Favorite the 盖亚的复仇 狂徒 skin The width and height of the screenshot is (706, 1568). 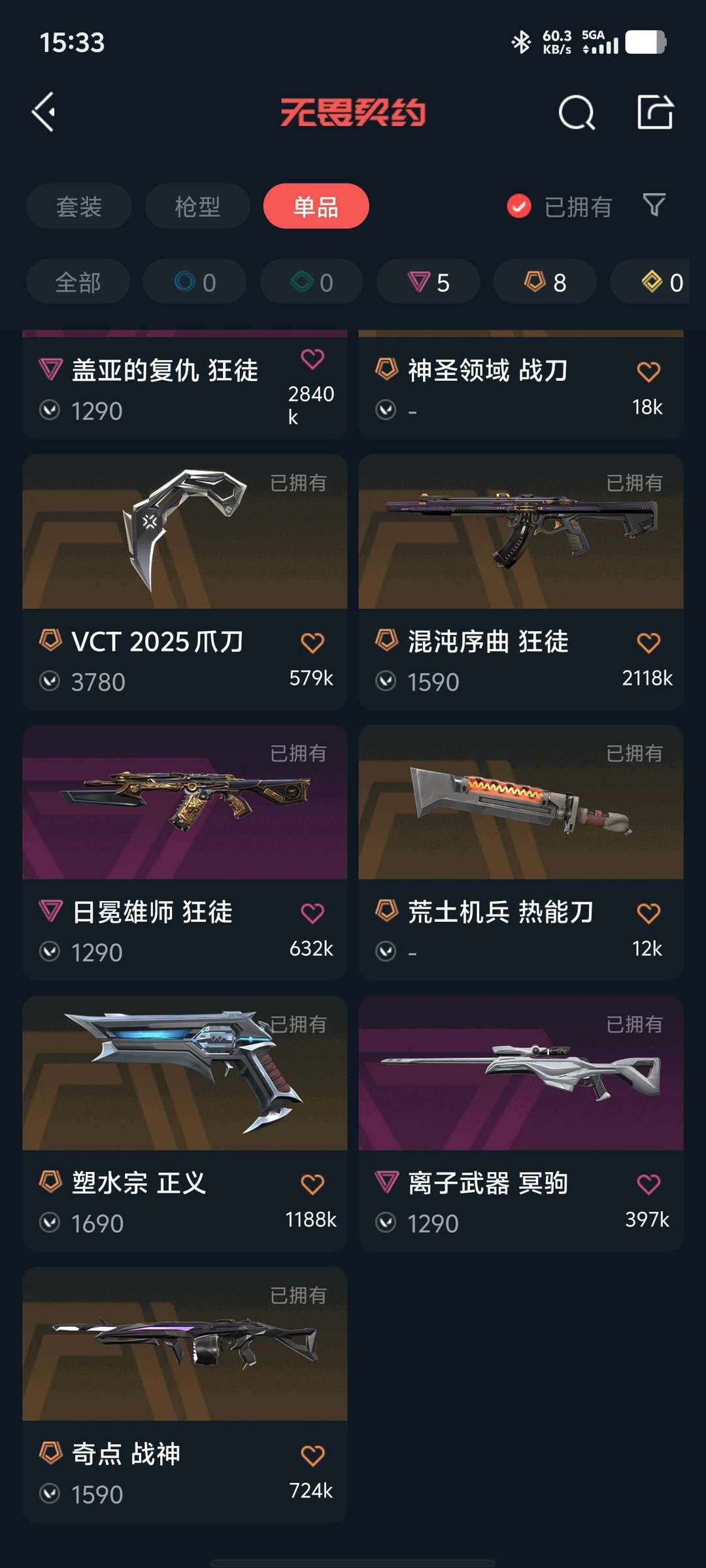[312, 359]
